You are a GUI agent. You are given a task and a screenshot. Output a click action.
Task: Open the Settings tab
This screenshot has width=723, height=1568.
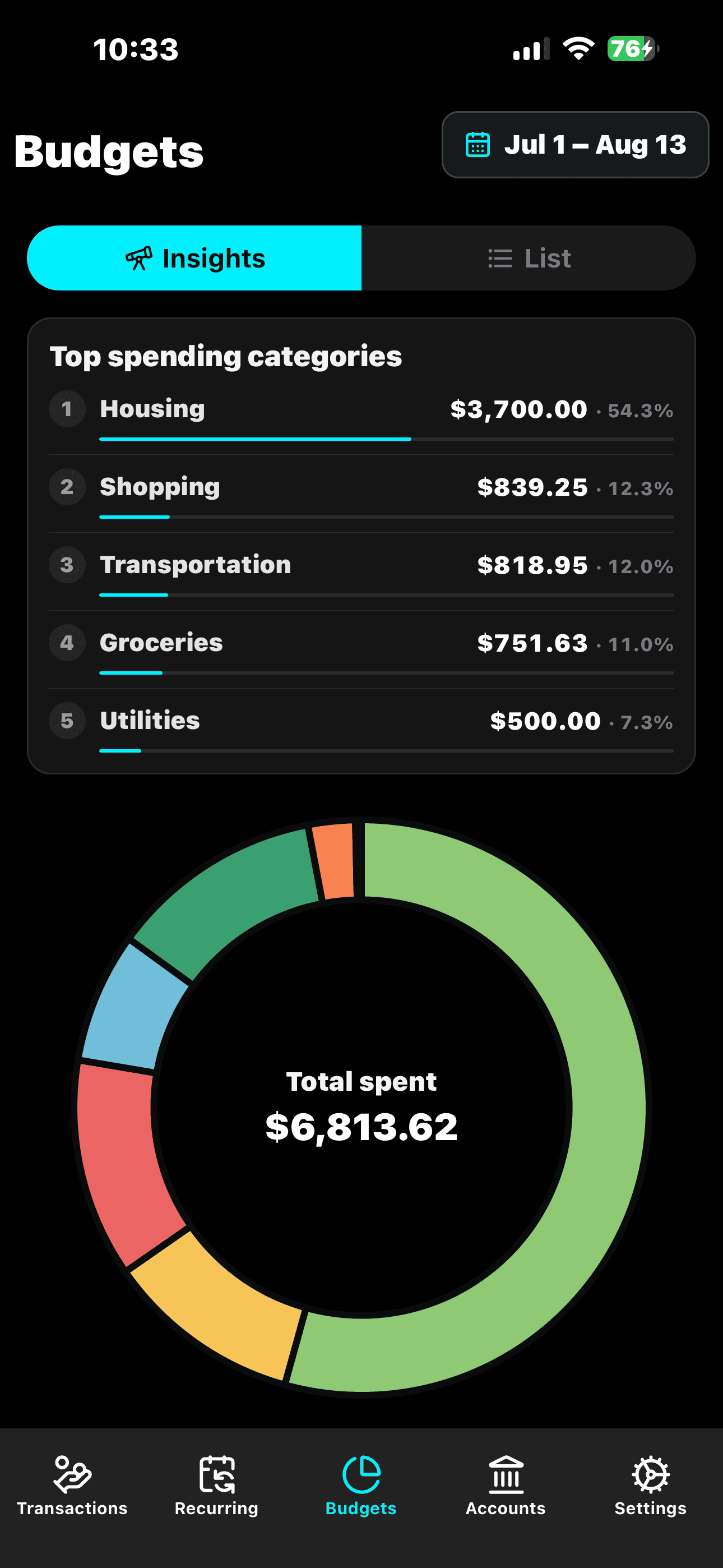pos(651,1485)
